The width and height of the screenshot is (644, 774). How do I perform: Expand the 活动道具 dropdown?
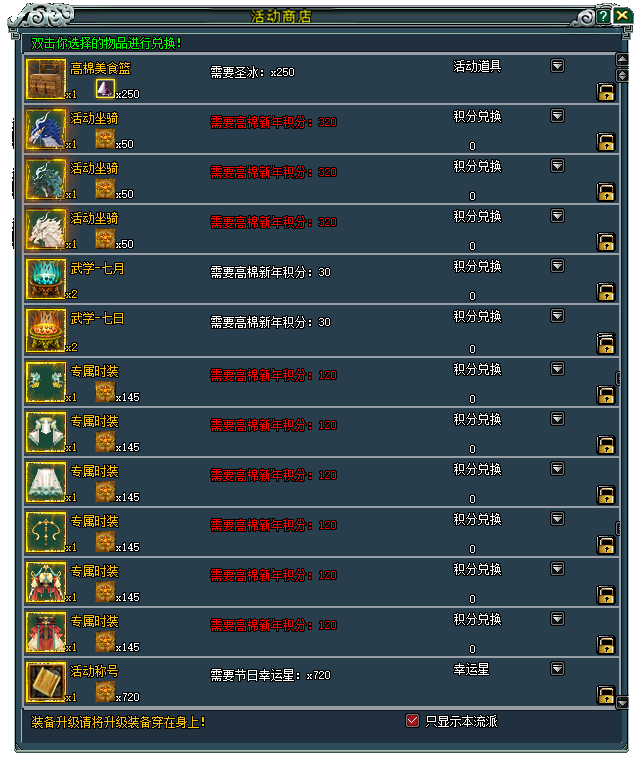pos(557,66)
